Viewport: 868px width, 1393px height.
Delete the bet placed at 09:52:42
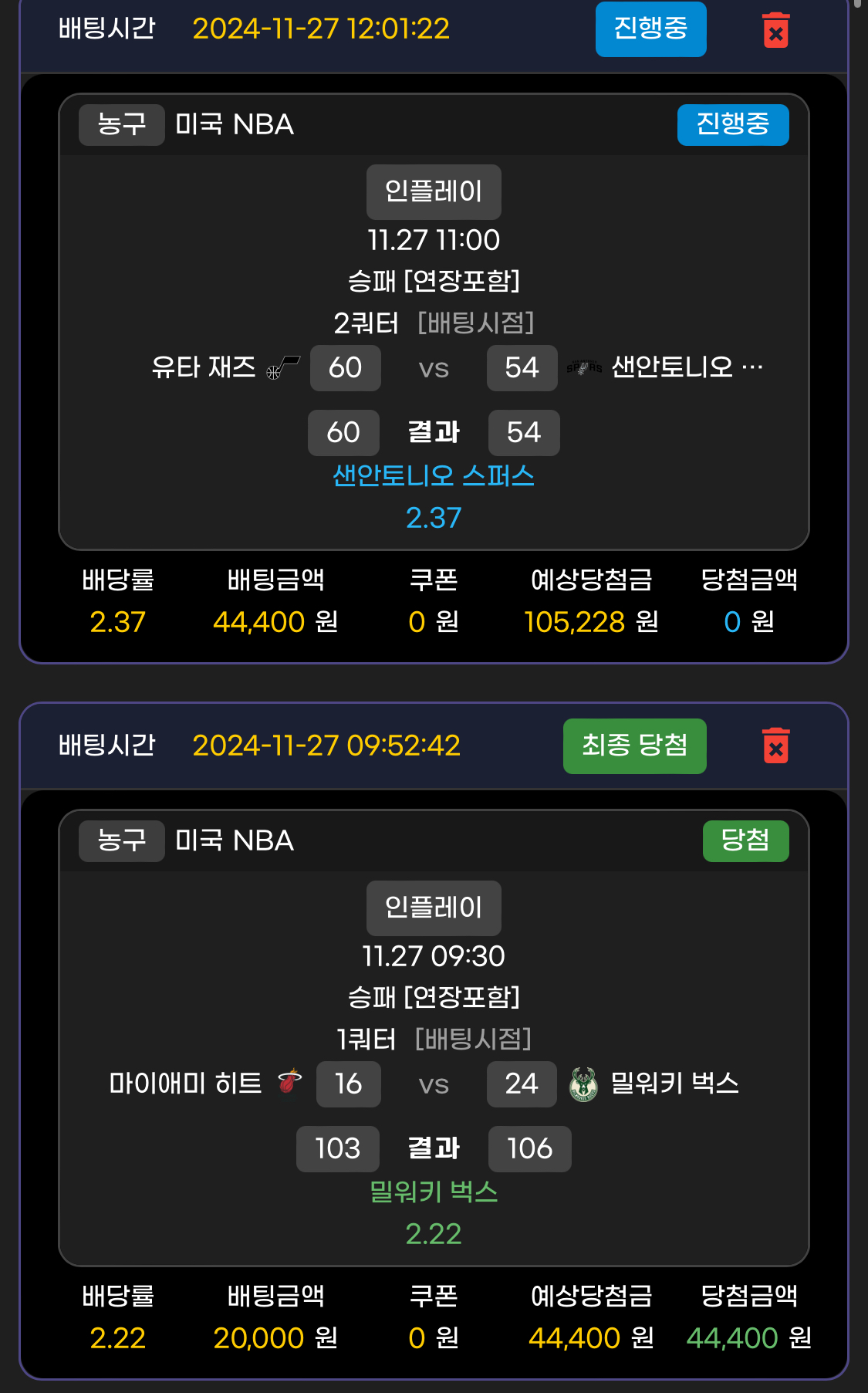click(x=775, y=746)
